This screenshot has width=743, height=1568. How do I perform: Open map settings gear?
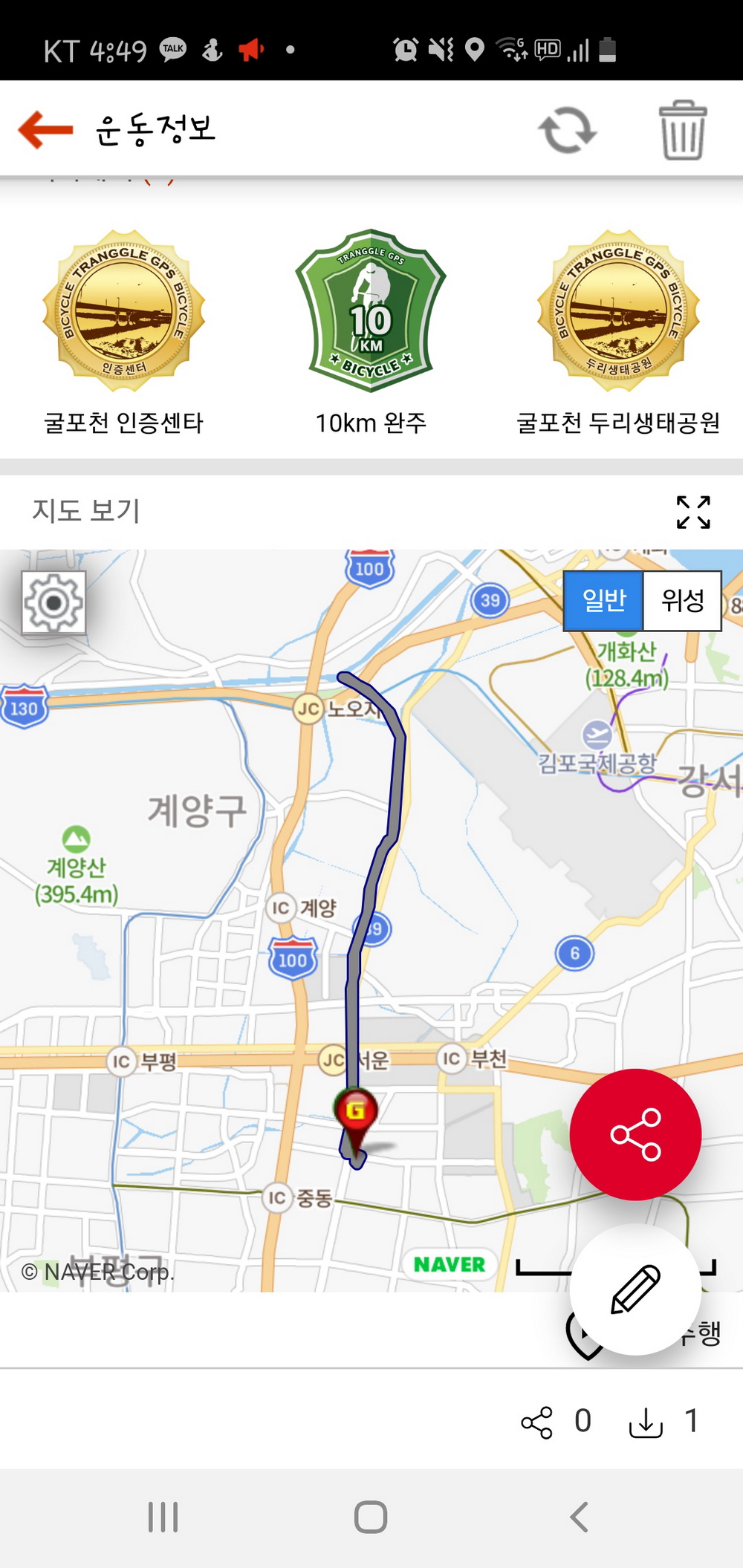point(53,602)
